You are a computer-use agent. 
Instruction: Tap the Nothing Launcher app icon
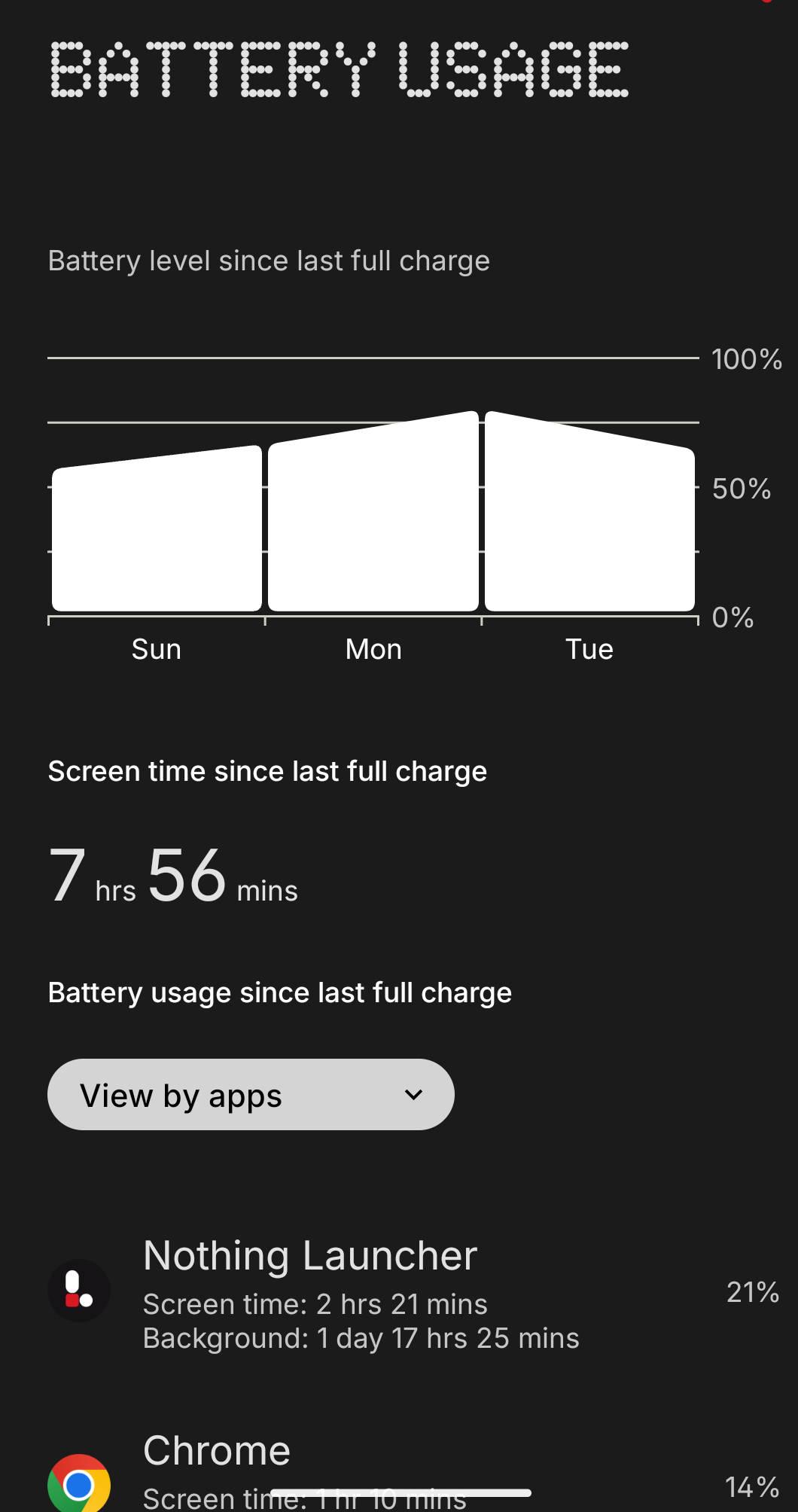coord(80,1290)
